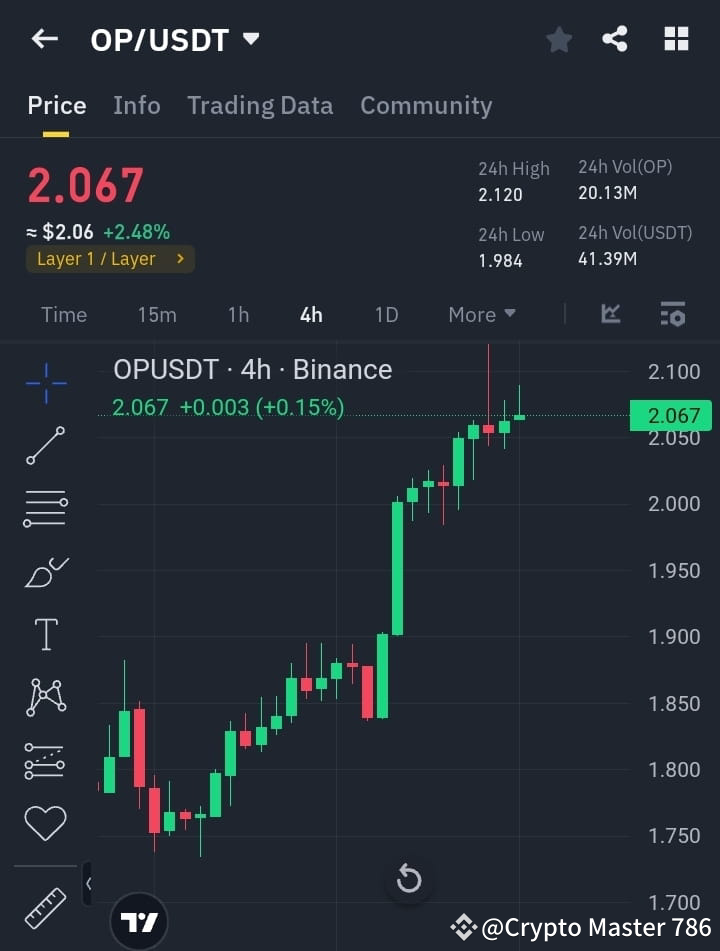Select the trend line drawing tool
Viewport: 720px width, 951px height.
tap(45, 445)
